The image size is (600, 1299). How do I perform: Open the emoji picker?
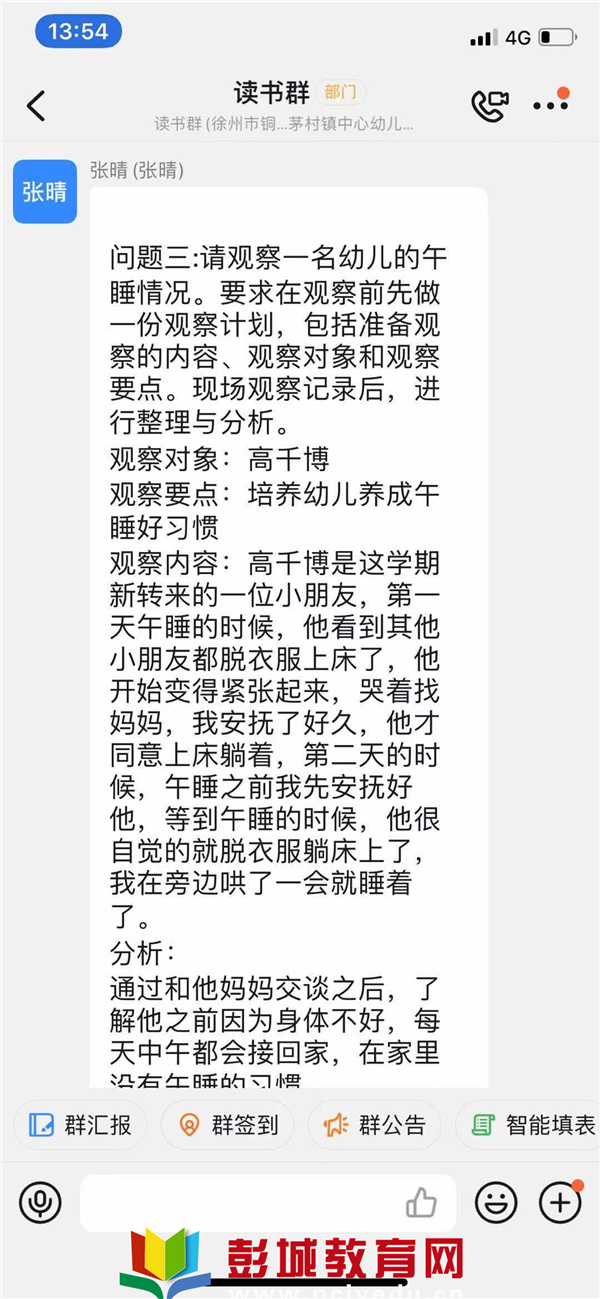coord(496,1202)
